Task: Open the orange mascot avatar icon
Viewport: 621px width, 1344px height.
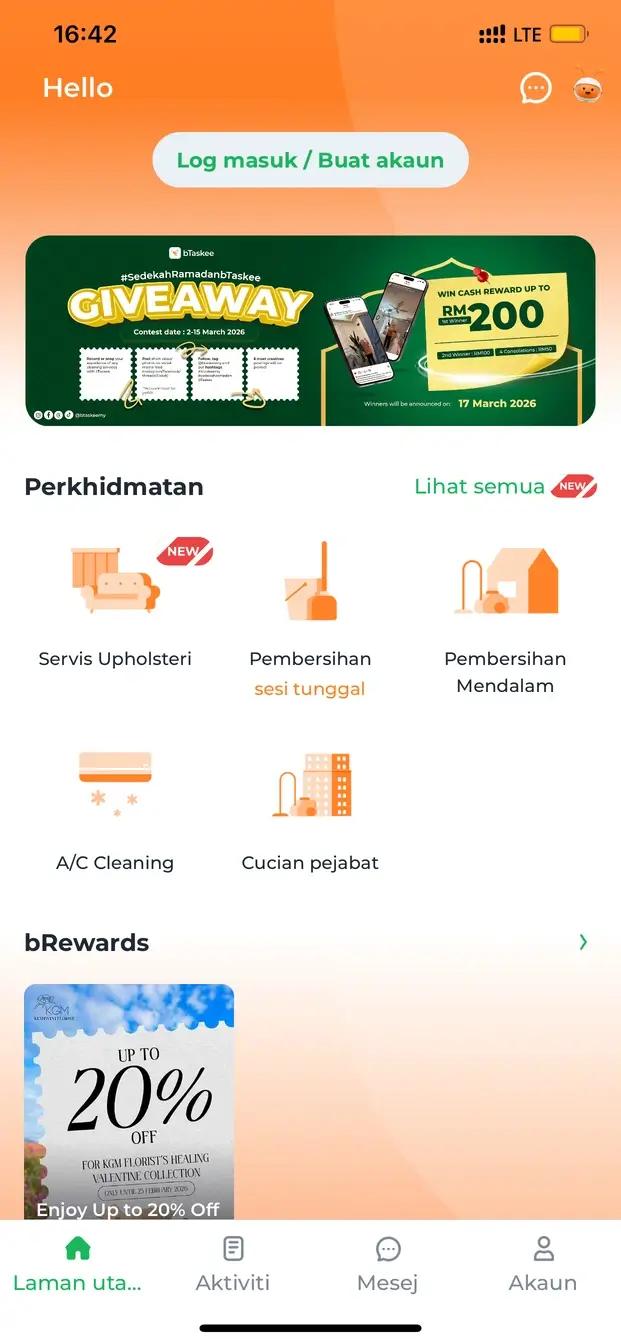Action: 586,88
